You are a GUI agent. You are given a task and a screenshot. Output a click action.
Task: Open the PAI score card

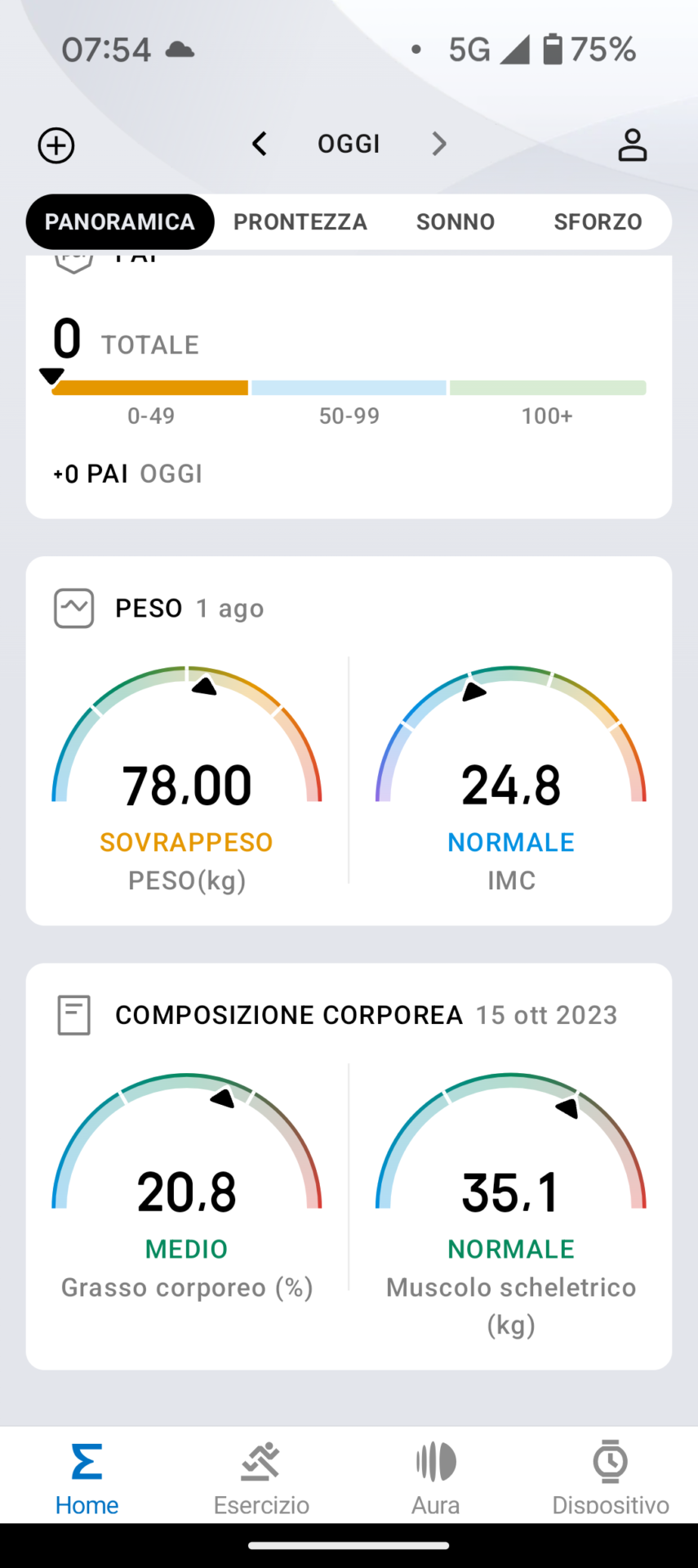tap(349, 387)
